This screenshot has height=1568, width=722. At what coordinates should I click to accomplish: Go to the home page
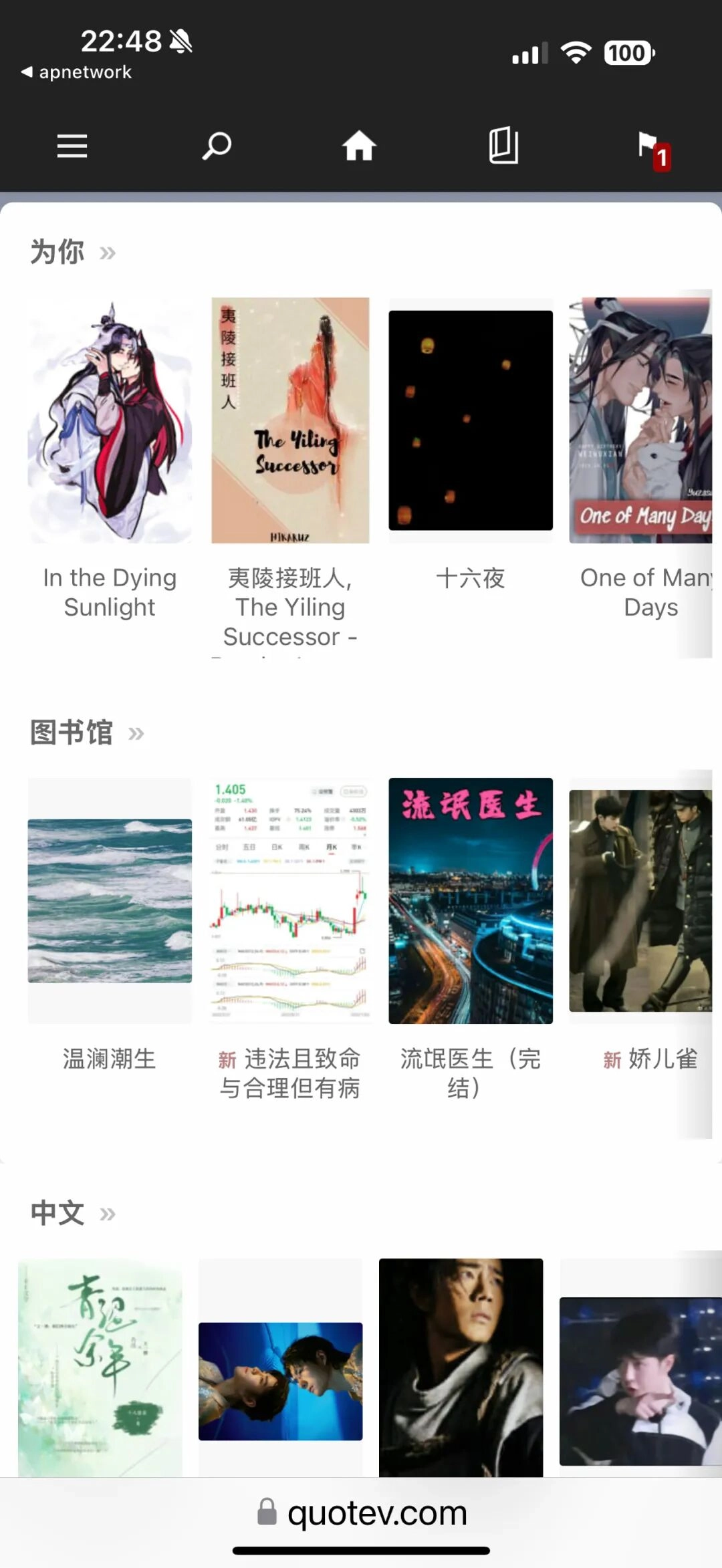pyautogui.click(x=360, y=146)
